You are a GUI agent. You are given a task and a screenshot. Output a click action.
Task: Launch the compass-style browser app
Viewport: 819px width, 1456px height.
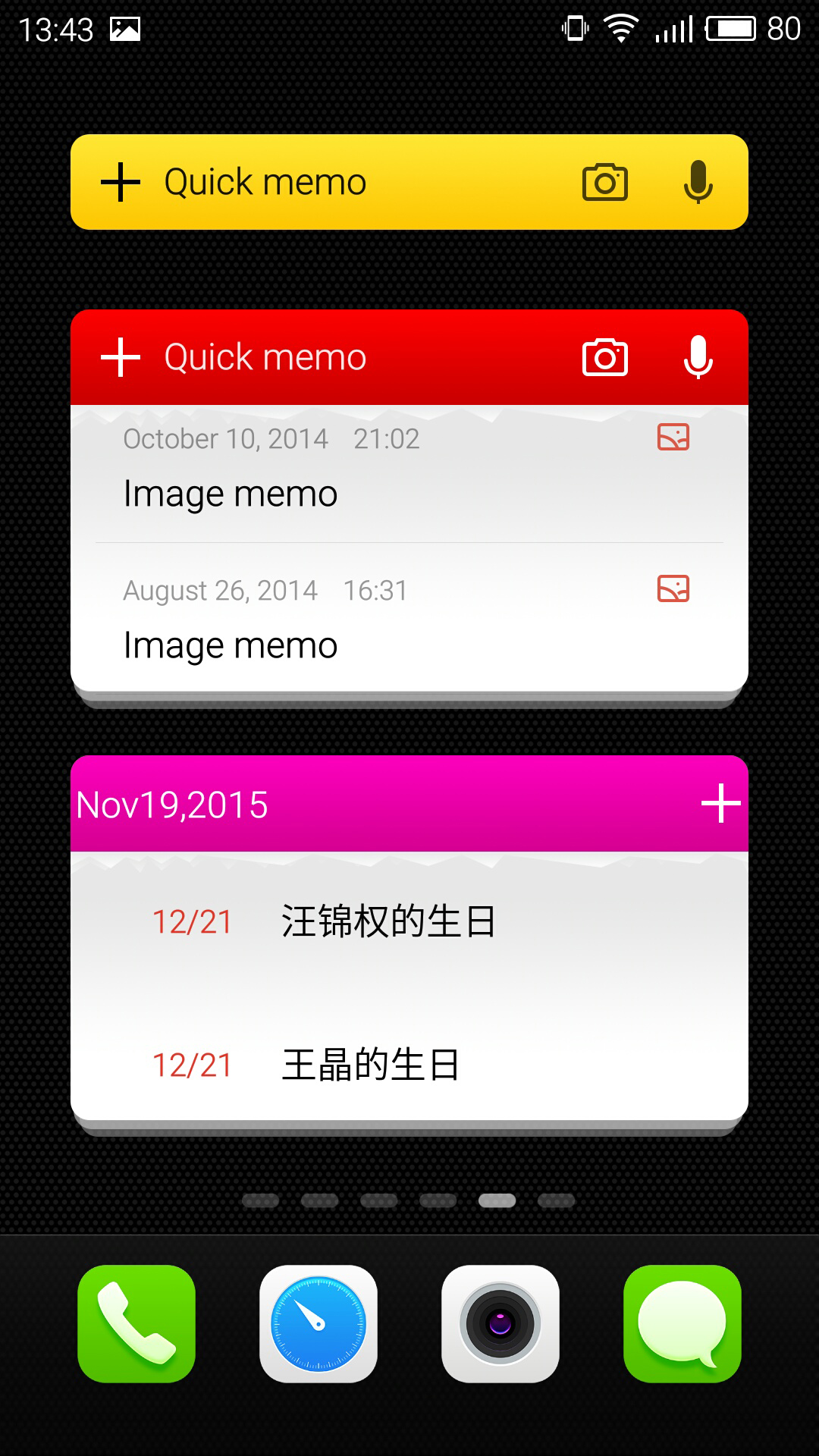click(318, 1323)
